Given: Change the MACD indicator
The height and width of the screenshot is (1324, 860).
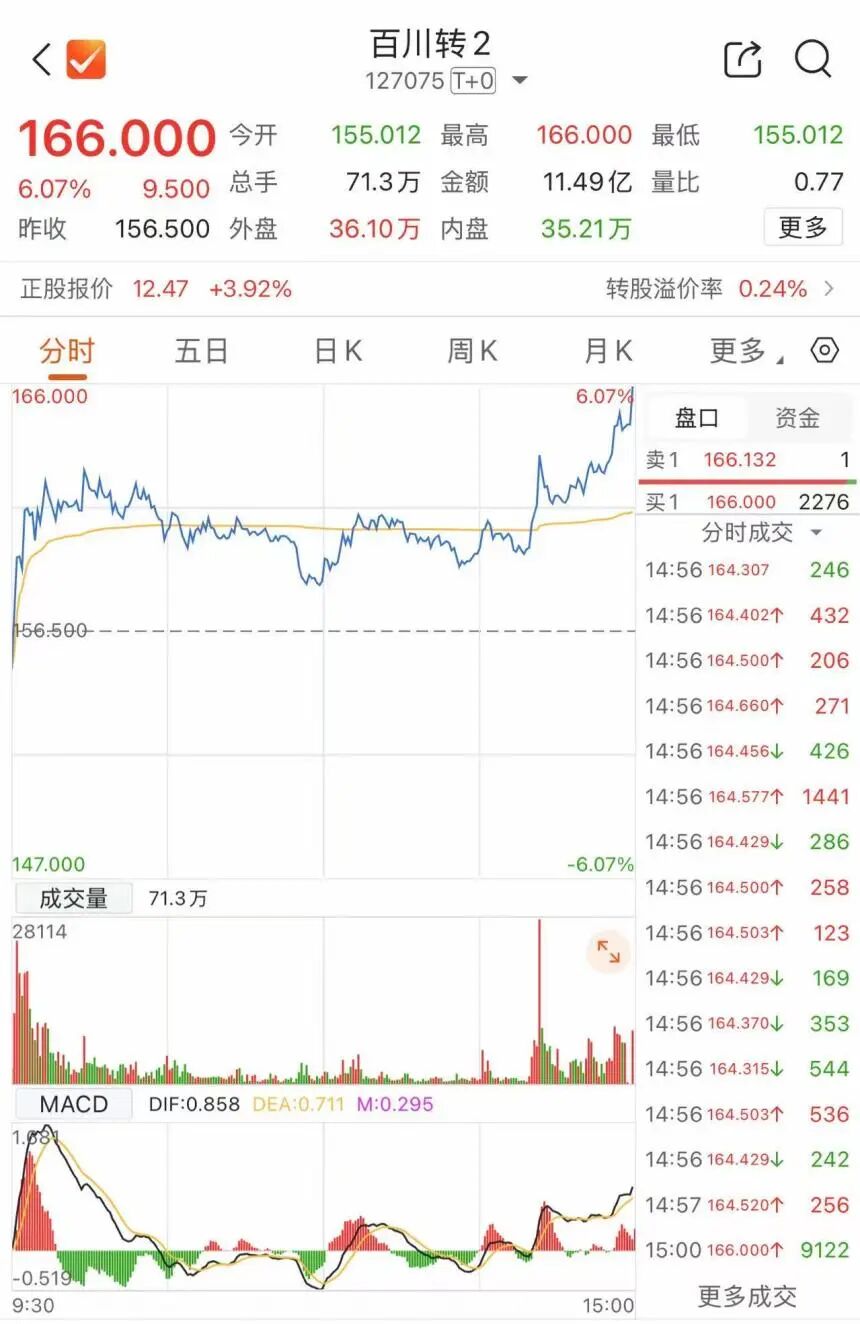Looking at the screenshot, I should [72, 1105].
